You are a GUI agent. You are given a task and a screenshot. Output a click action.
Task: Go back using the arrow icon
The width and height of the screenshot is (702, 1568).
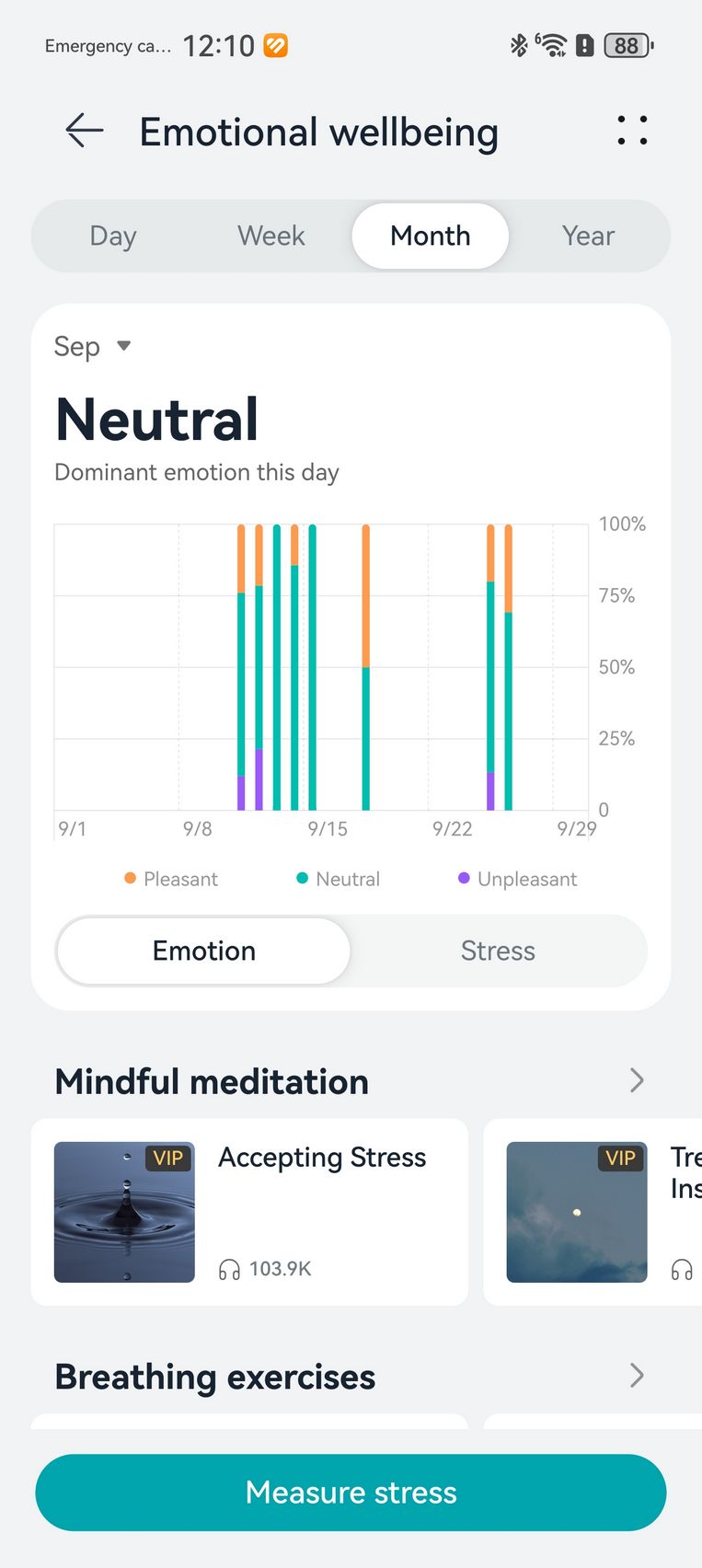pyautogui.click(x=84, y=131)
